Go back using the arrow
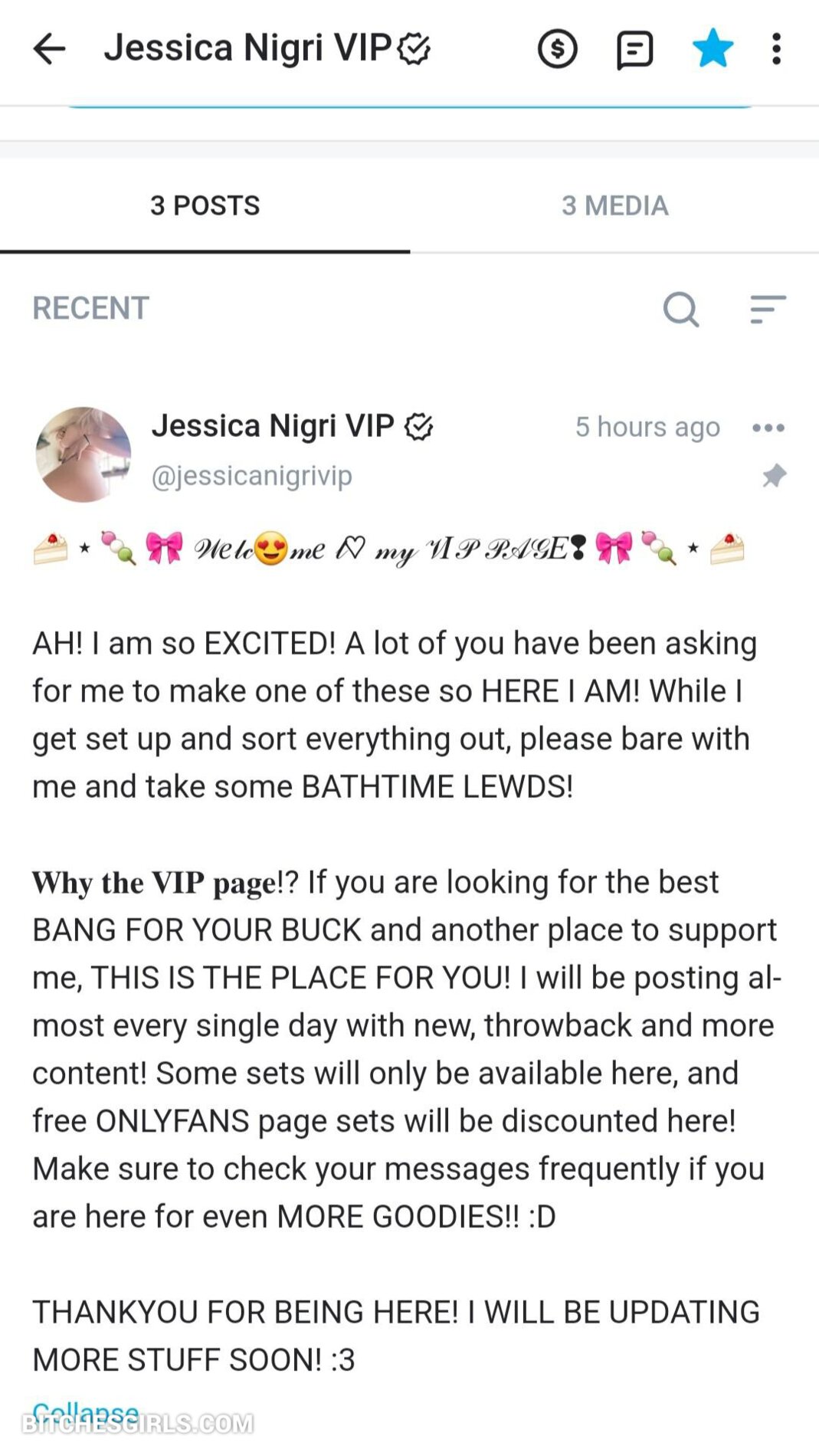Screen dimensions: 819x1456 (50, 49)
